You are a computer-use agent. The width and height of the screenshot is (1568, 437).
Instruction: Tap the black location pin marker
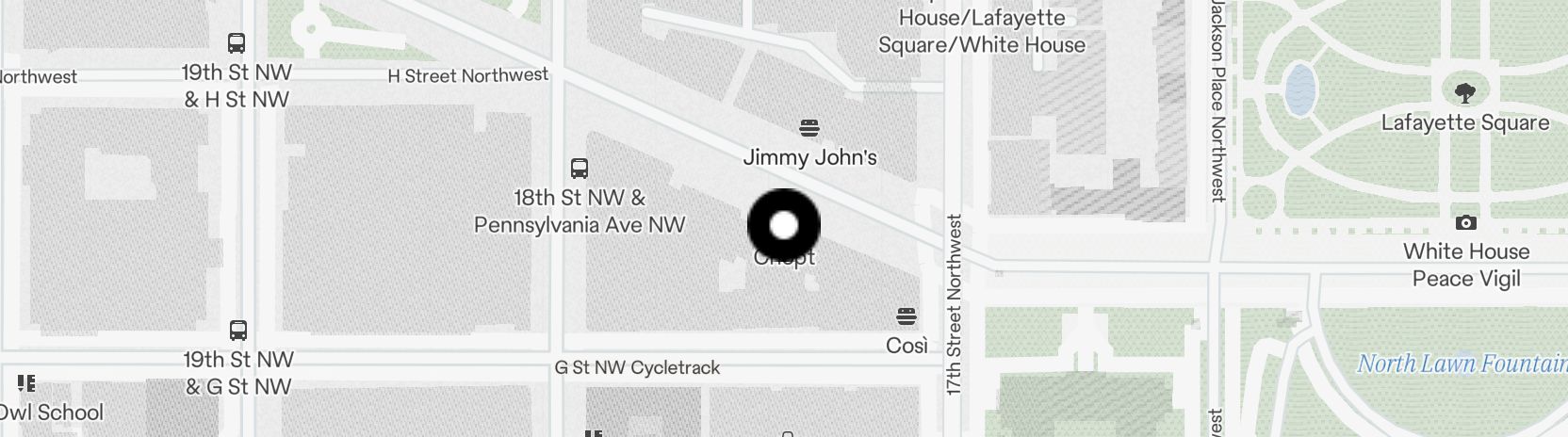[x=784, y=225]
